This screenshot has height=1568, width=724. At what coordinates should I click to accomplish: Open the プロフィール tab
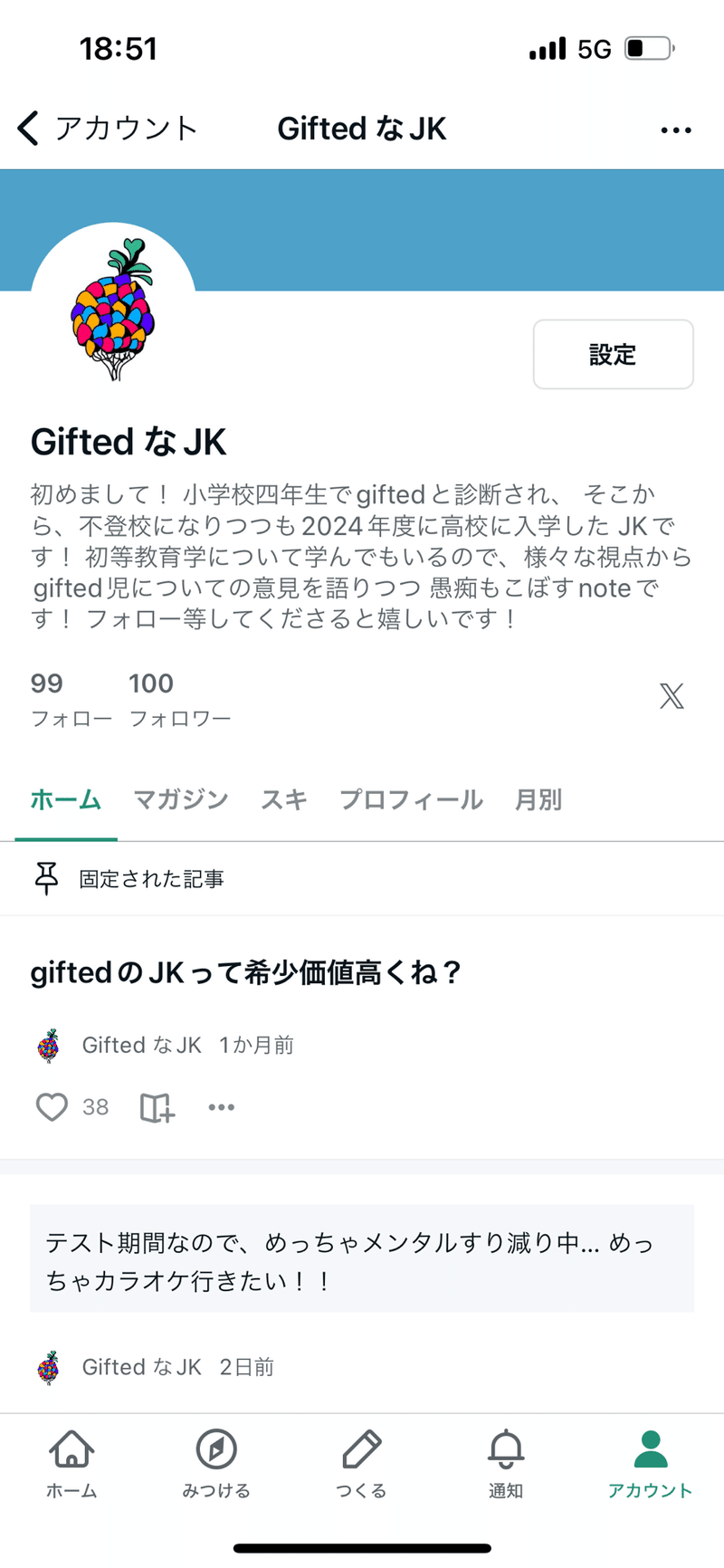411,799
